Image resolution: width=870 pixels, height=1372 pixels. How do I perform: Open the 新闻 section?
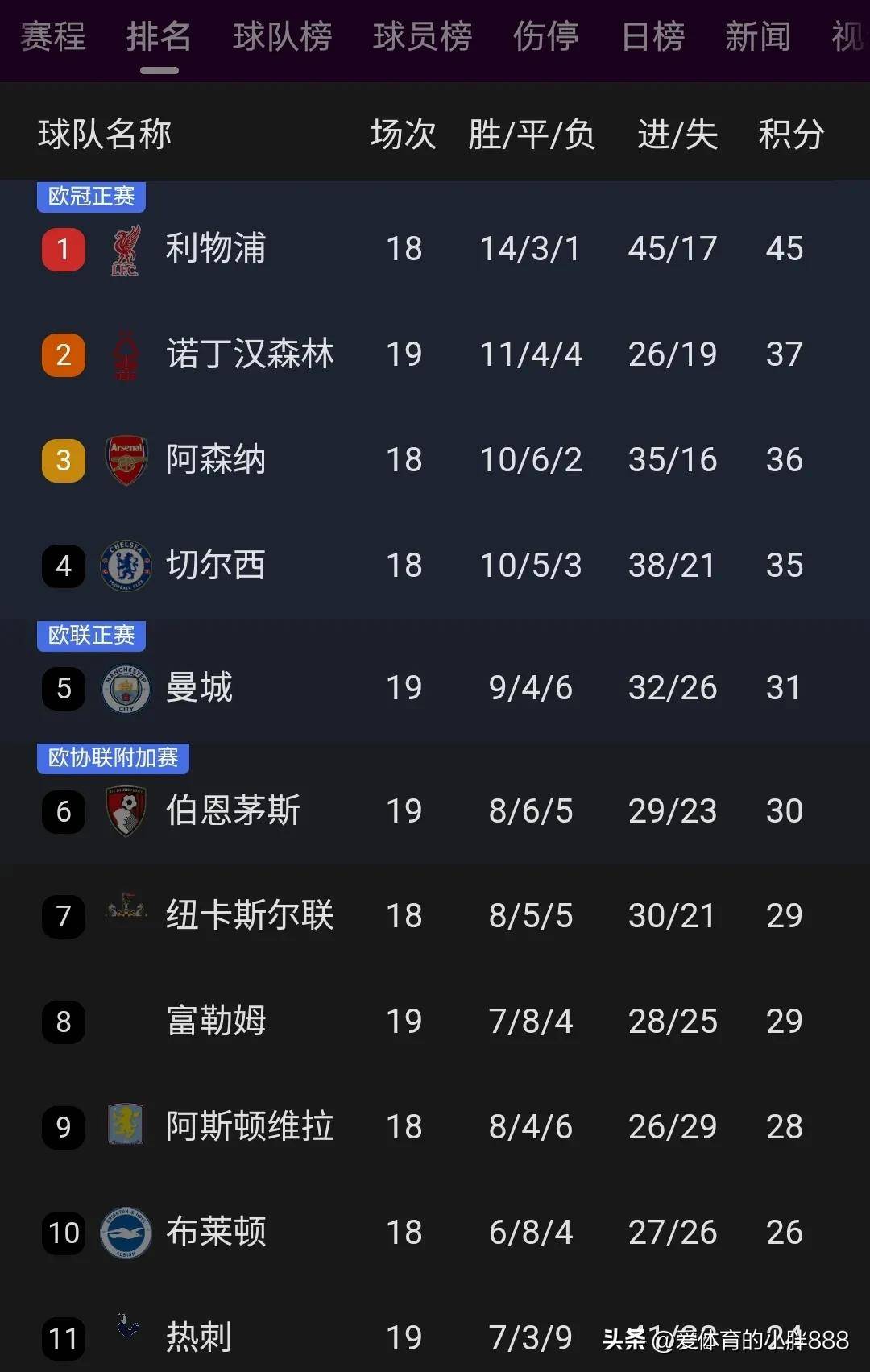(x=758, y=37)
